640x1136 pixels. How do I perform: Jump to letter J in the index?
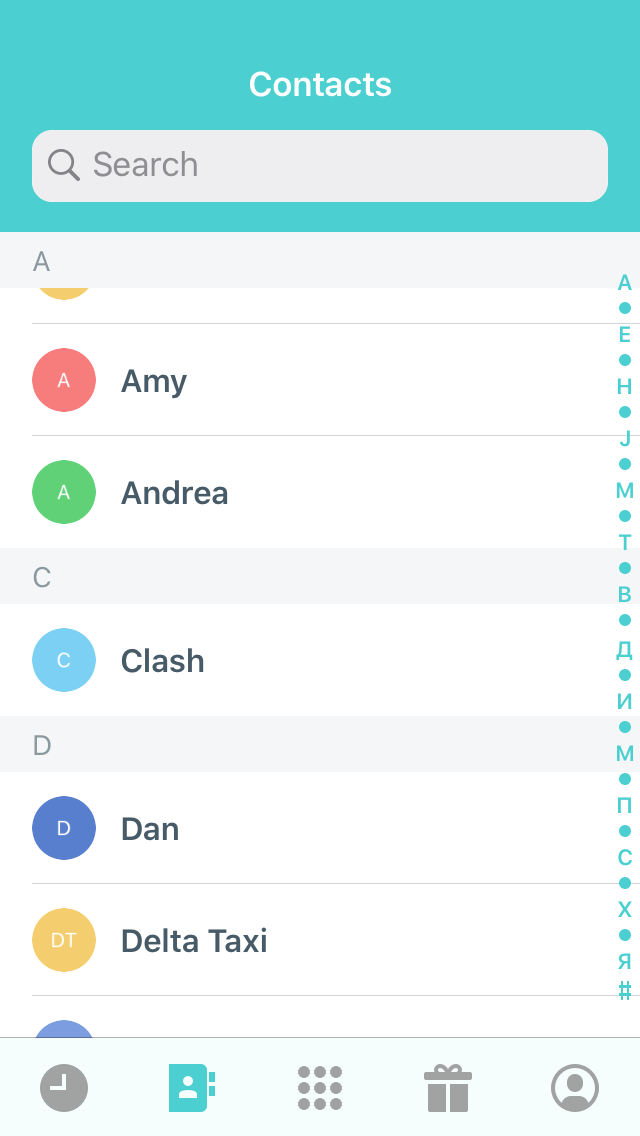[625, 438]
